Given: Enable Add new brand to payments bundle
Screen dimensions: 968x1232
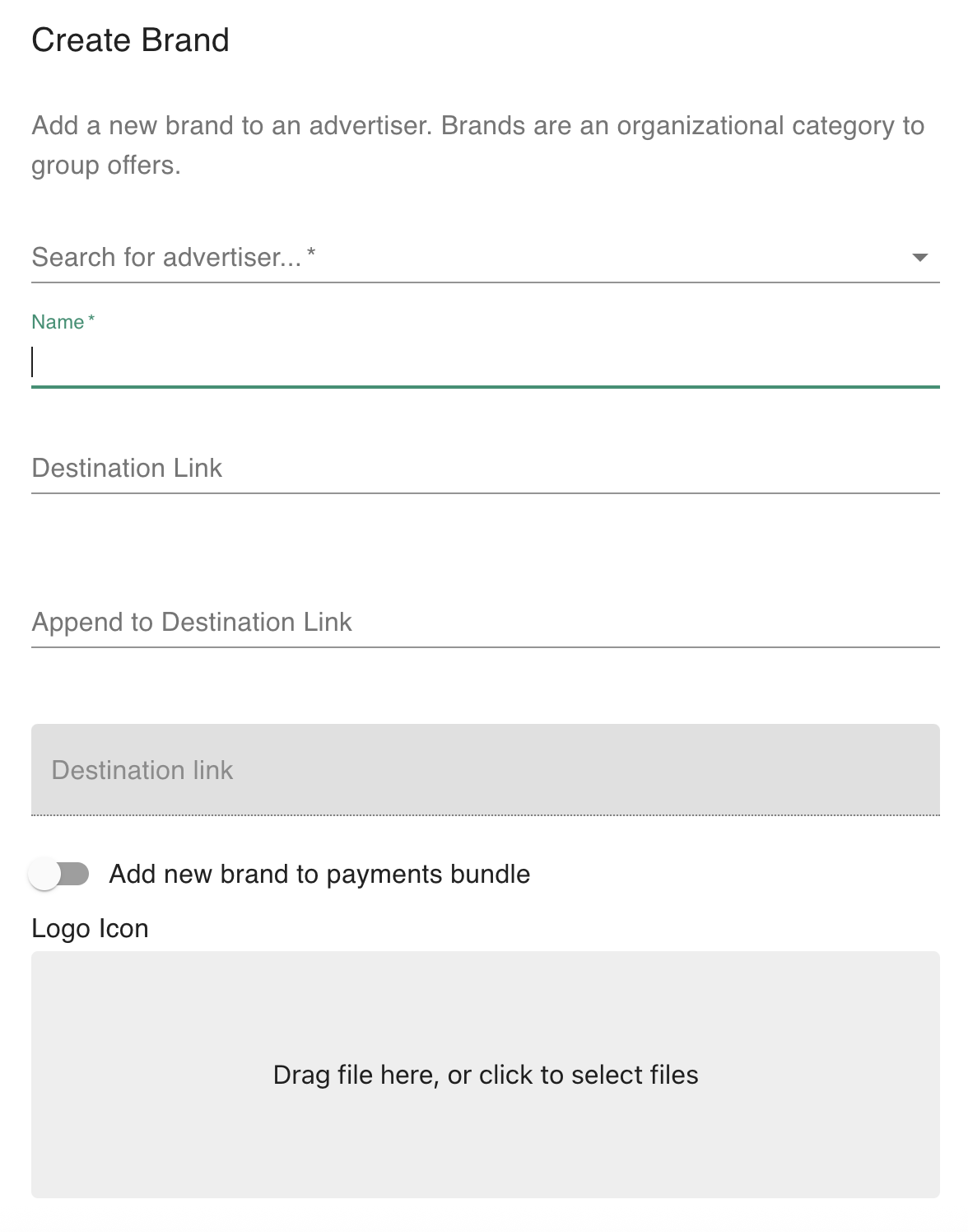Looking at the screenshot, I should point(59,874).
